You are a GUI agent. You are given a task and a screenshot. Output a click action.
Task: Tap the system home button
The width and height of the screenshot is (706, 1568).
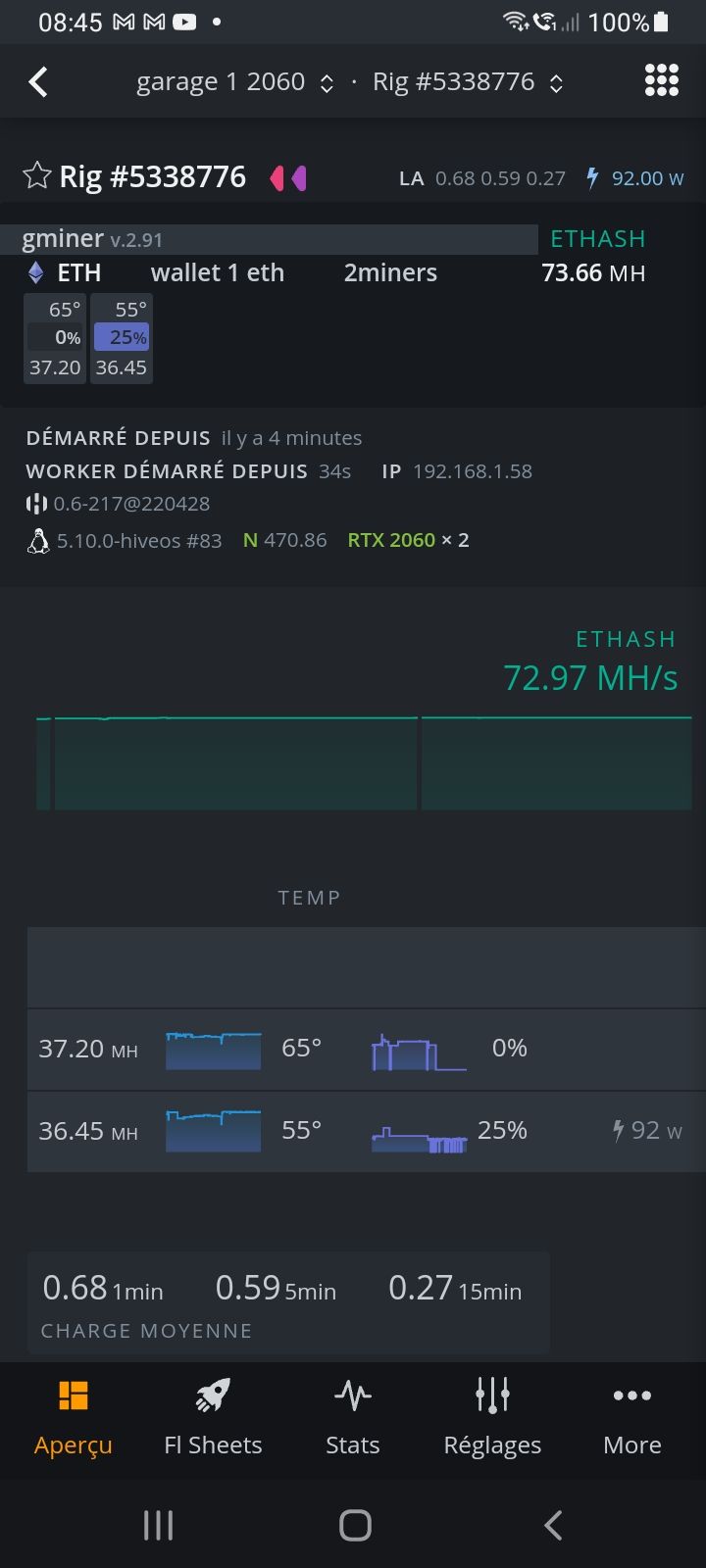pos(355,1525)
